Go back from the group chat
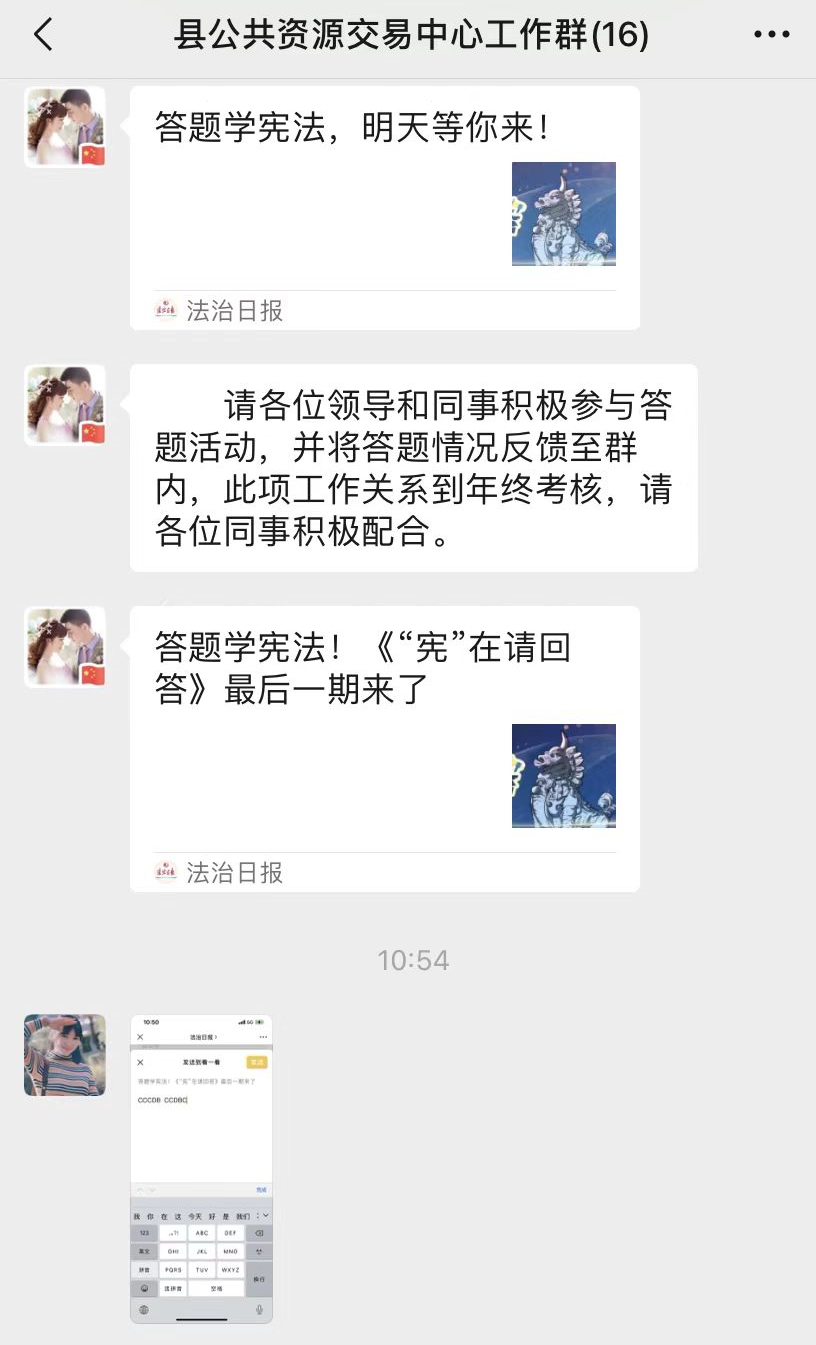Viewport: 816px width, 1345px height. point(43,36)
